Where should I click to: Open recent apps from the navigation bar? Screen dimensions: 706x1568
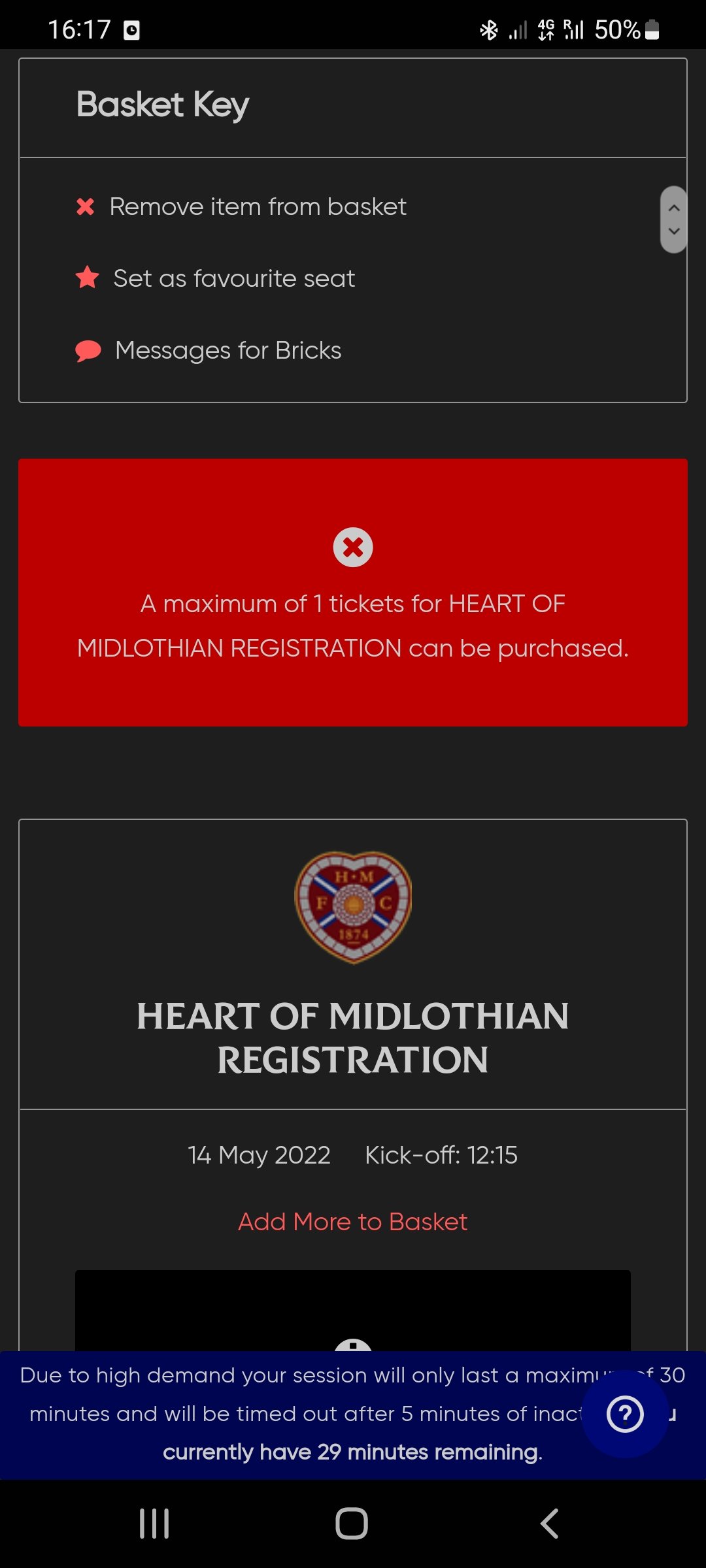click(x=155, y=1524)
